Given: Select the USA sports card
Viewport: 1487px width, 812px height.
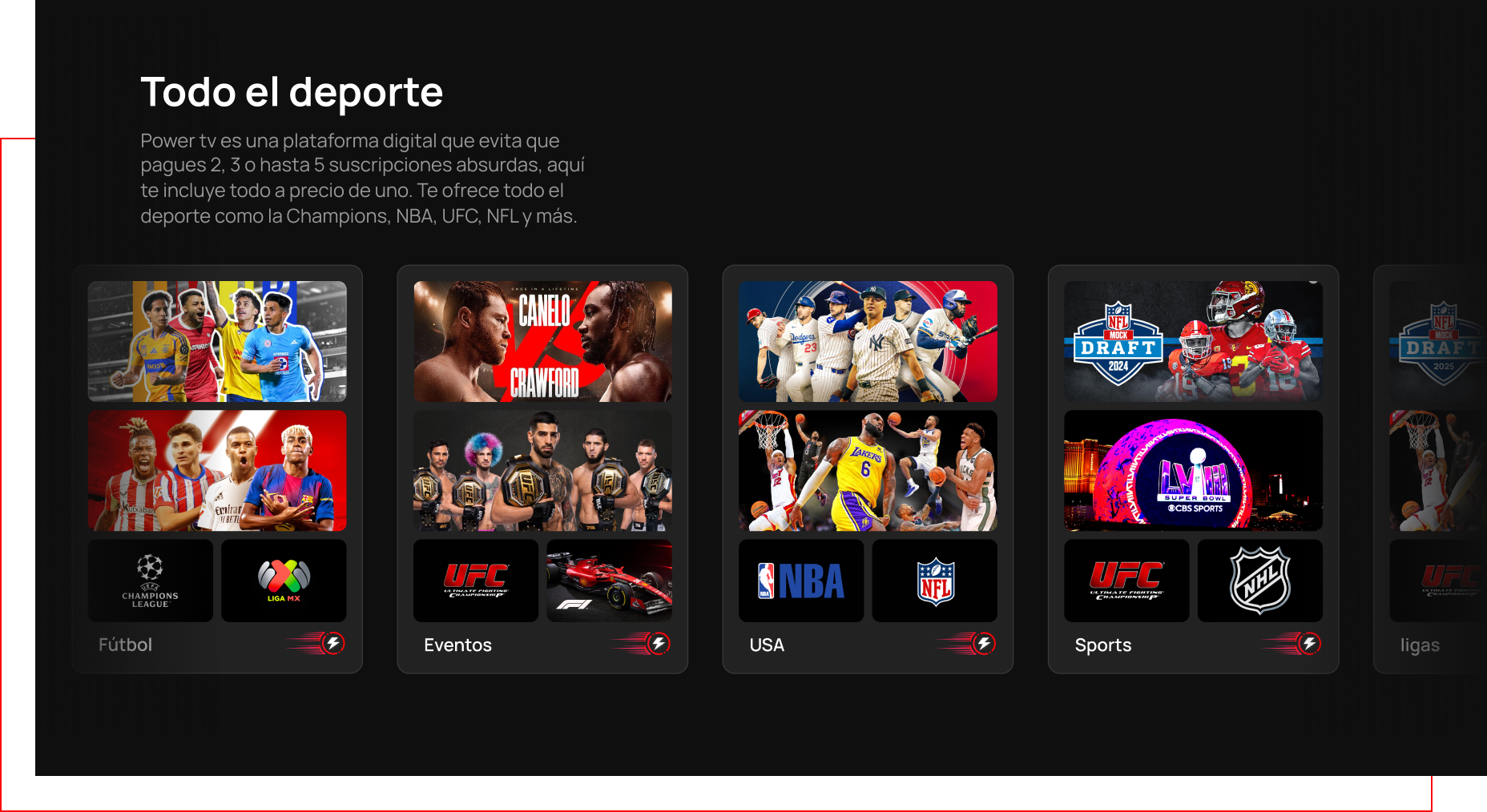Looking at the screenshot, I should tap(868, 469).
